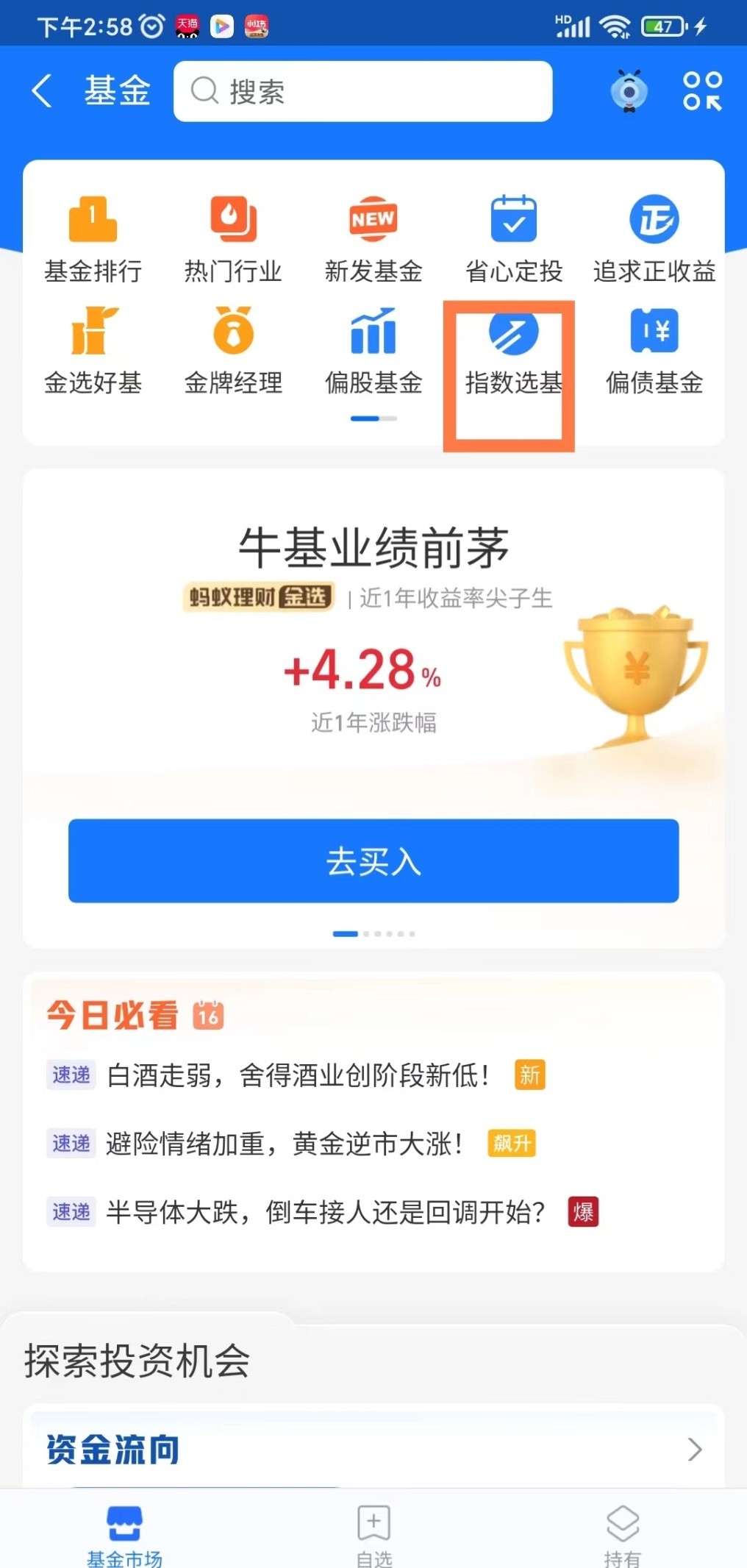Read news about 白酒走弱

(298, 1075)
